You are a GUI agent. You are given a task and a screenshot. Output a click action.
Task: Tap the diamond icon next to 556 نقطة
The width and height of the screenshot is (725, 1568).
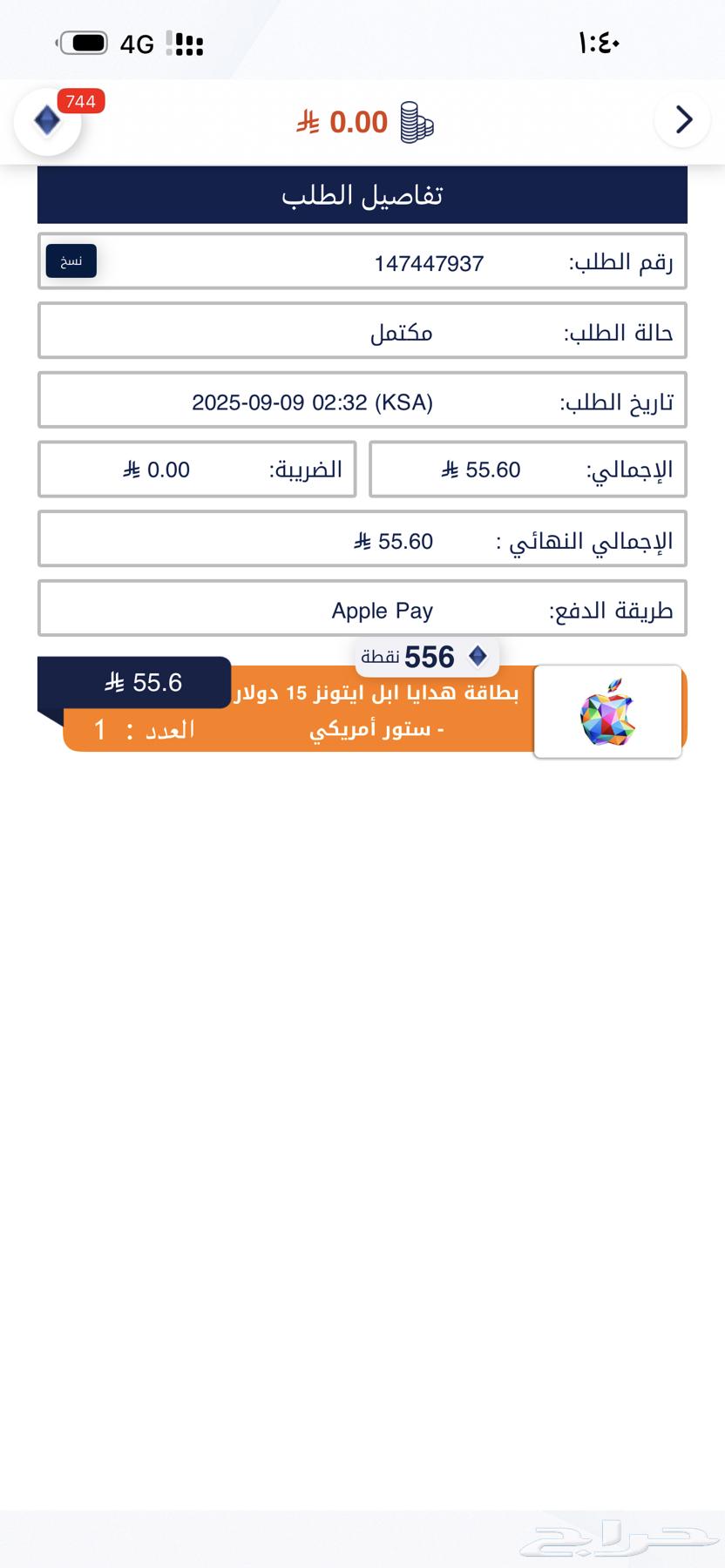477,656
